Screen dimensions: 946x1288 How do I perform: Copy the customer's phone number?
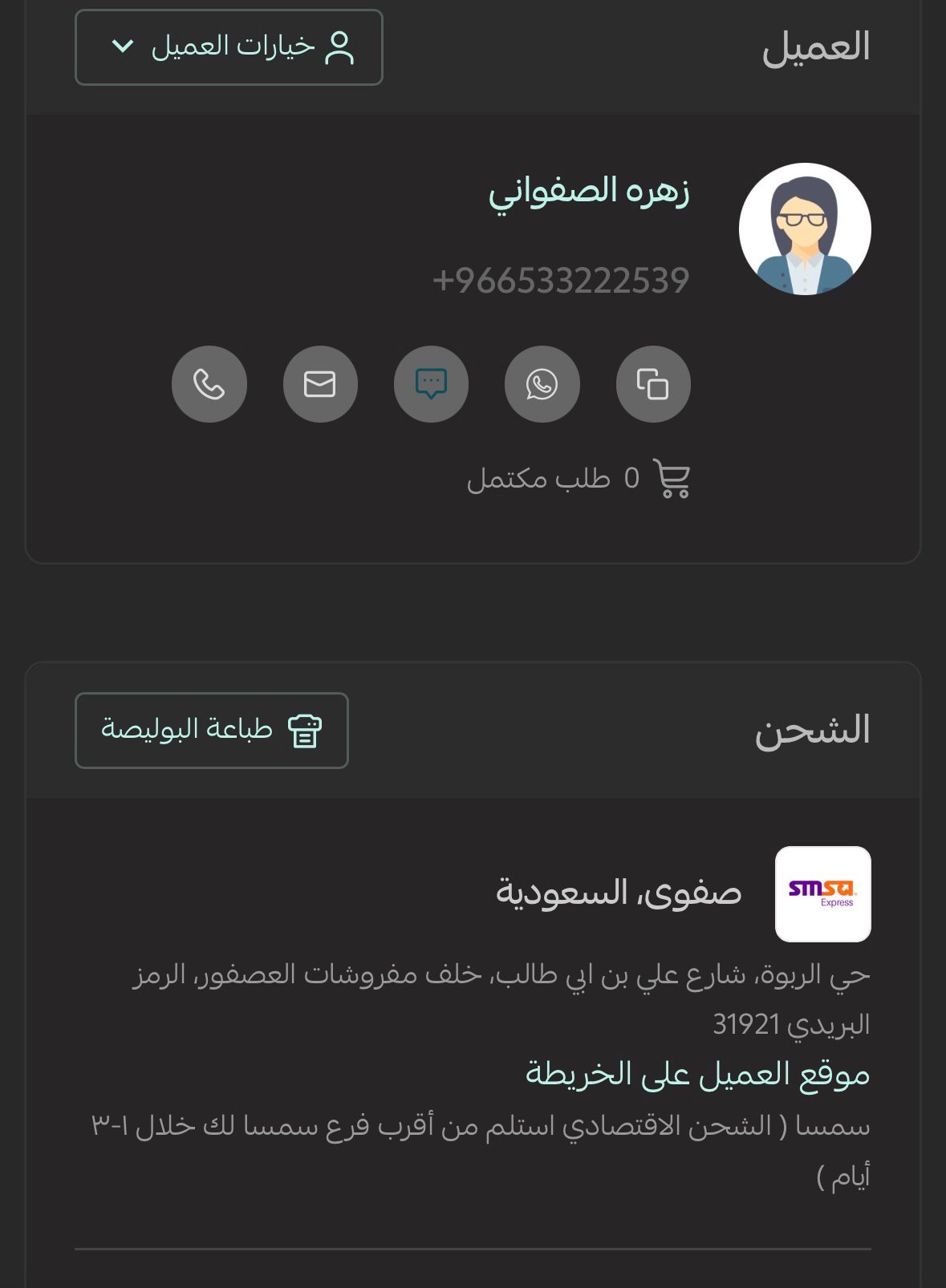(652, 384)
